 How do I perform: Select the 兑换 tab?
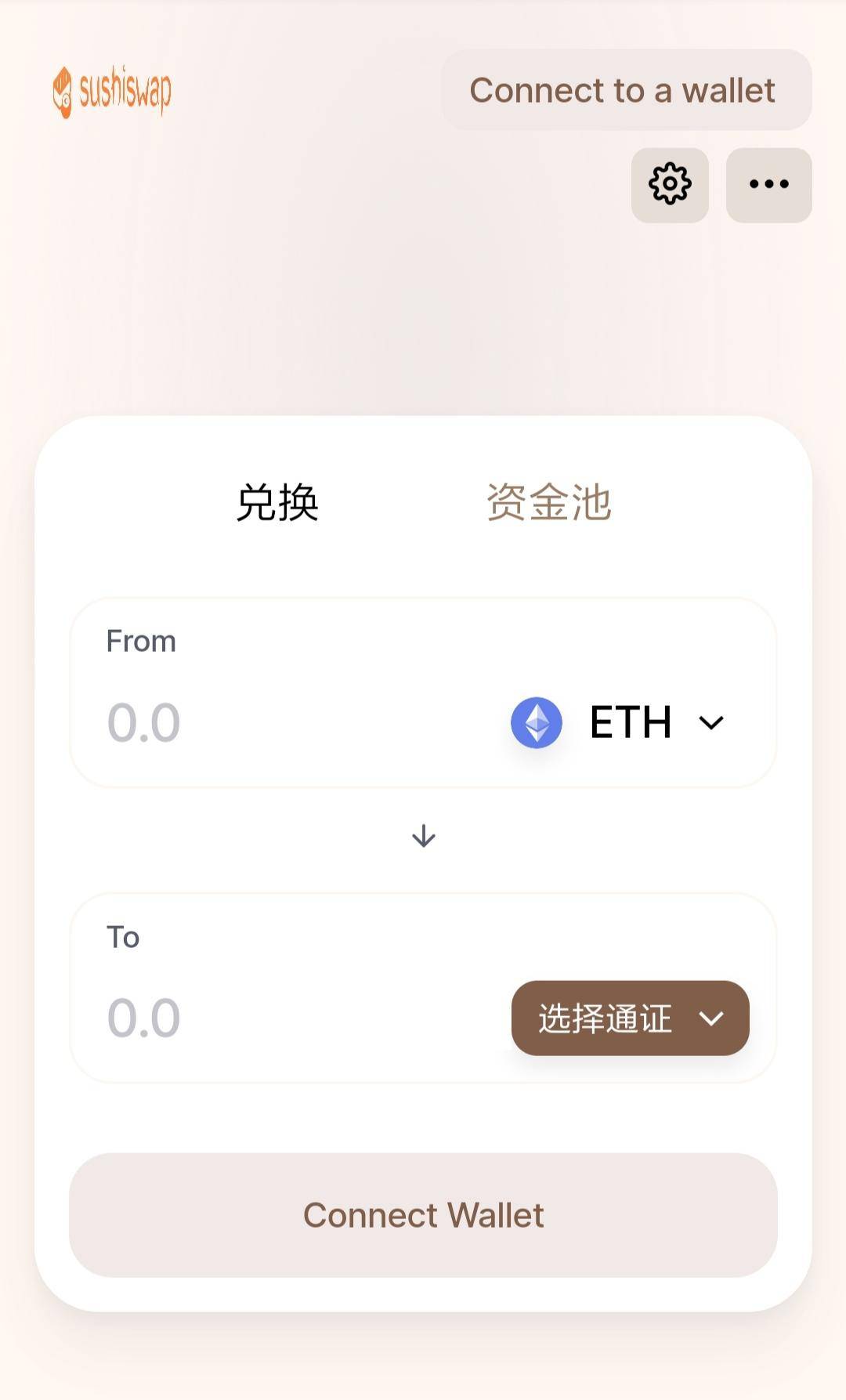278,505
